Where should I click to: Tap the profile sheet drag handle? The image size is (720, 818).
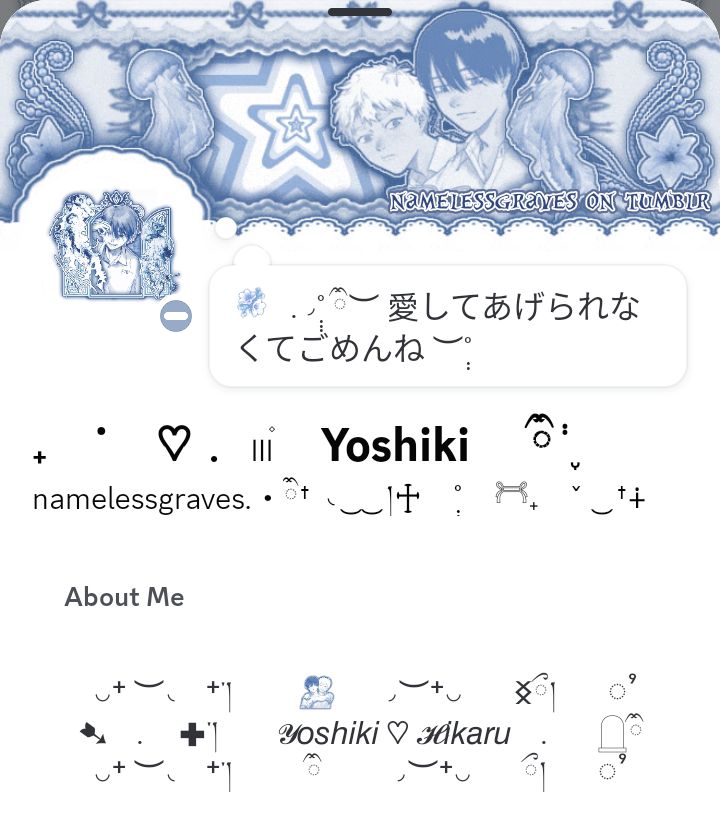pyautogui.click(x=360, y=12)
